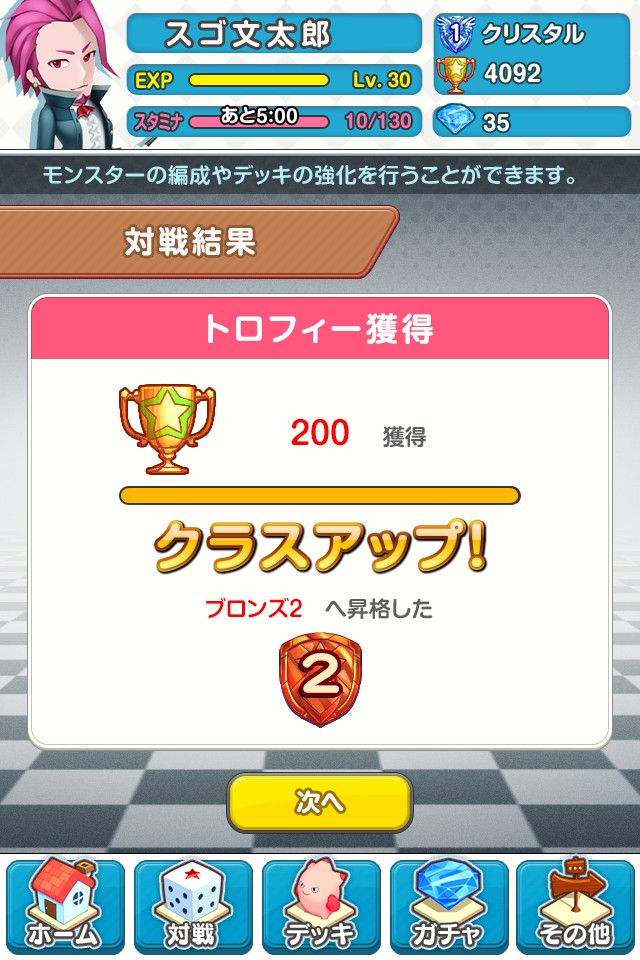This screenshot has width=640, height=960.
Task: Go to the ホーム tab
Action: pyautogui.click(x=65, y=906)
